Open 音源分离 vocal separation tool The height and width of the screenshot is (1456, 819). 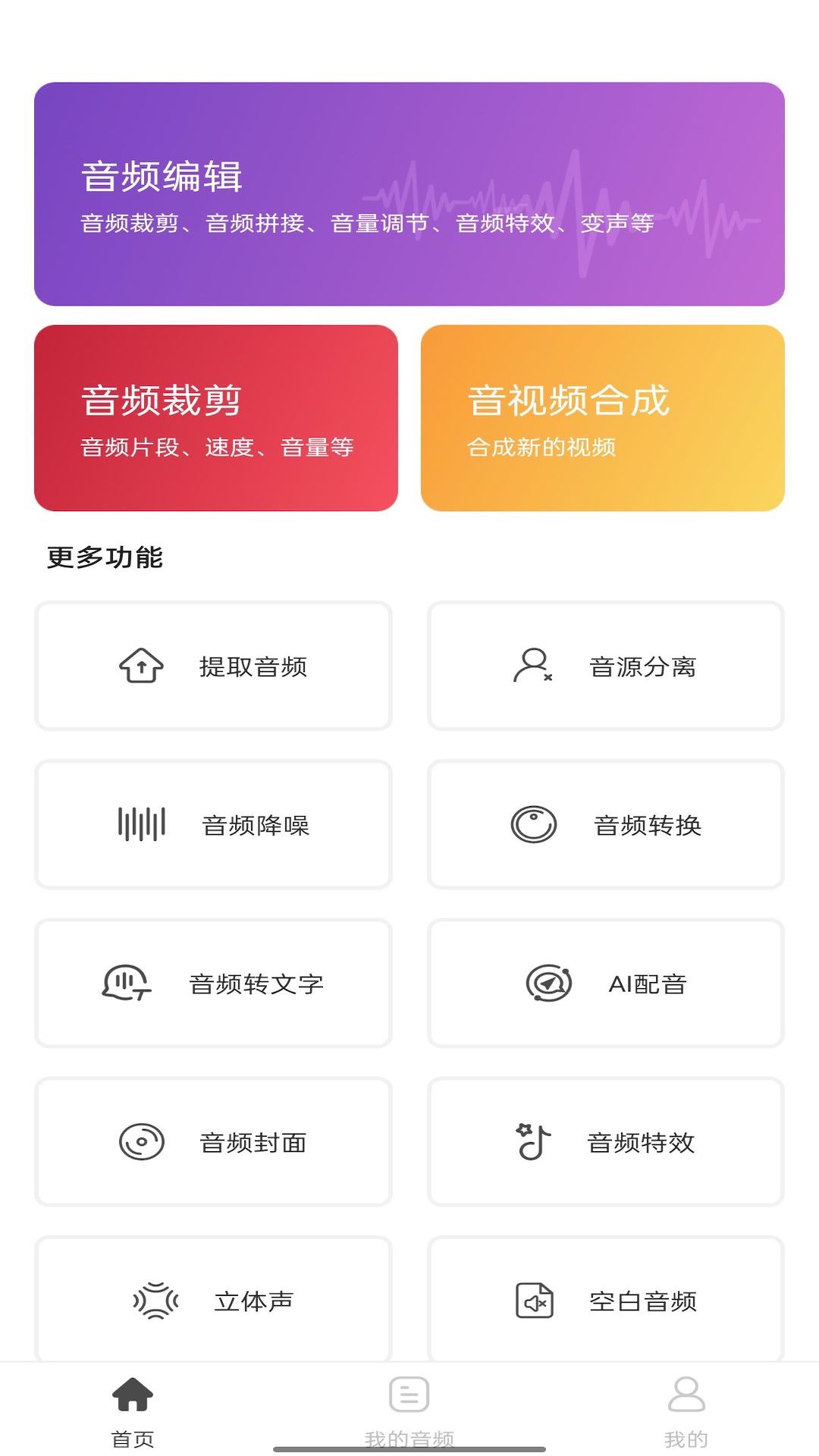pyautogui.click(x=535, y=667)
